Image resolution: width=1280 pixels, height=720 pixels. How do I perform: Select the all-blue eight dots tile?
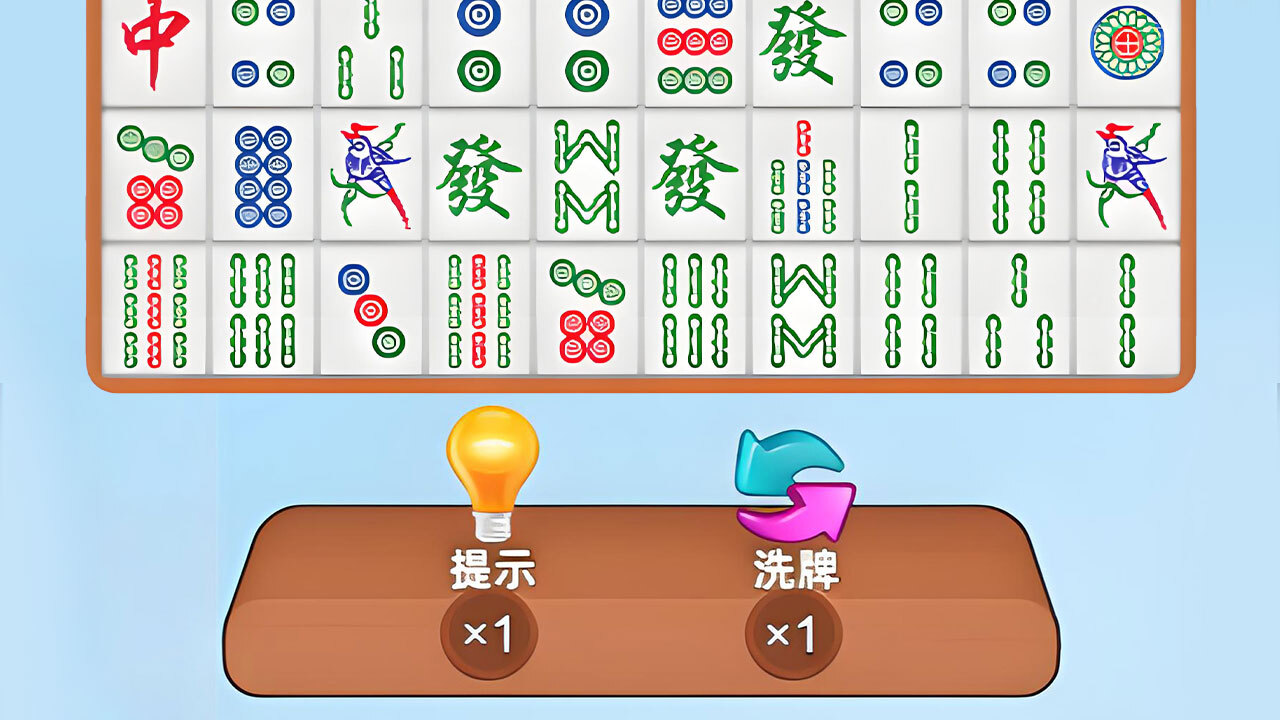(263, 176)
